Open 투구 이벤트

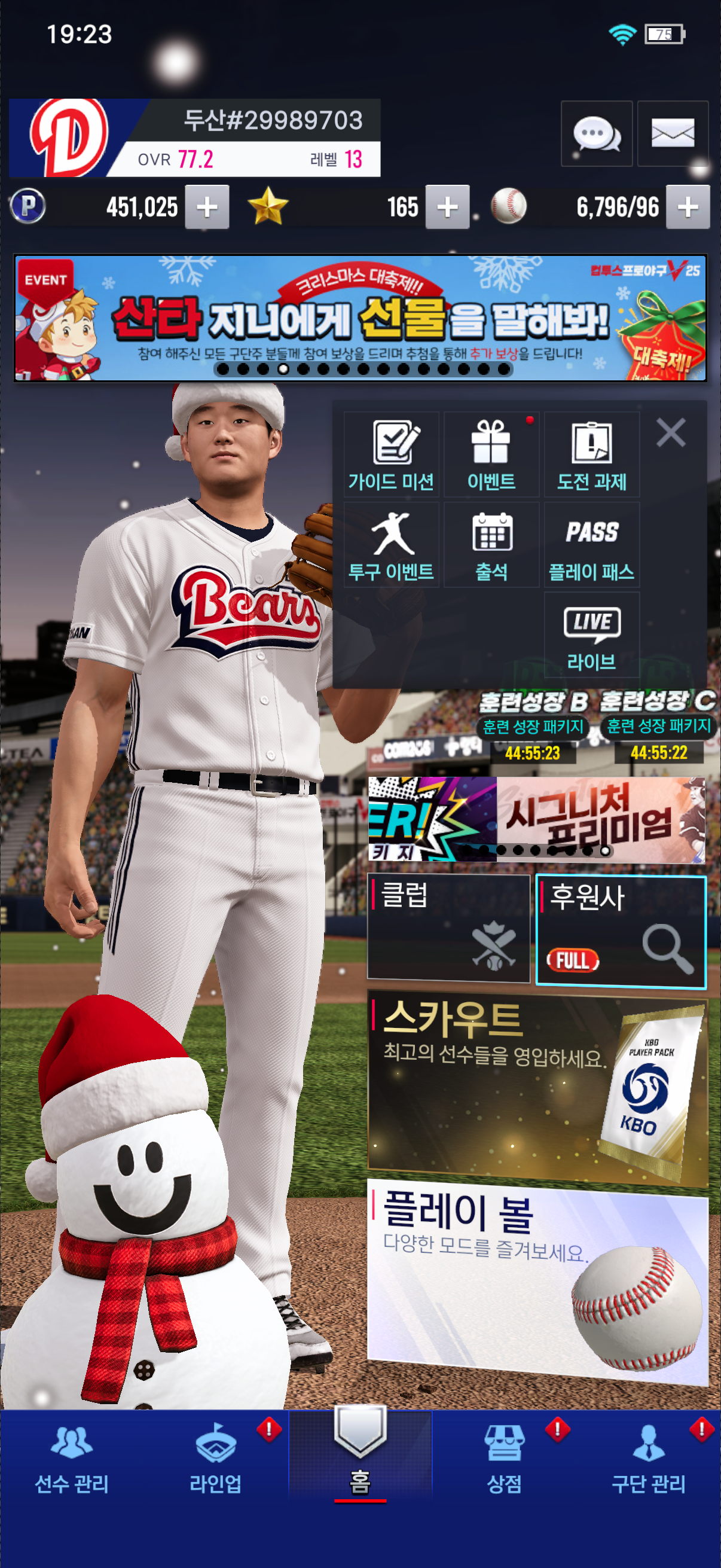[x=391, y=545]
